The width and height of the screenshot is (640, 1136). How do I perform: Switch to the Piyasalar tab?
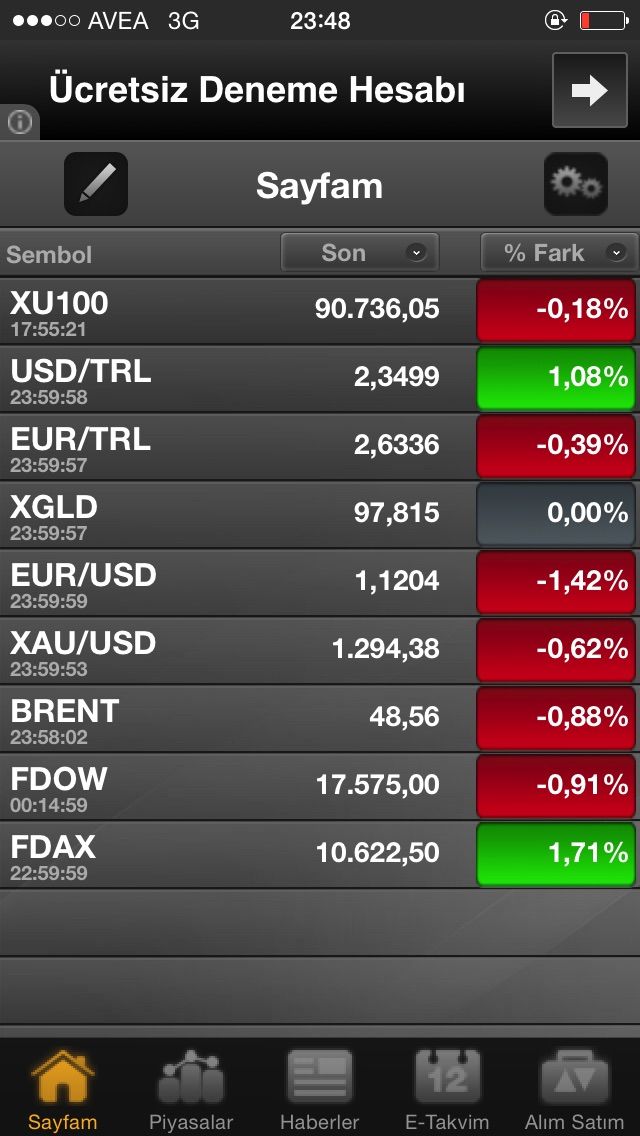tap(191, 1089)
